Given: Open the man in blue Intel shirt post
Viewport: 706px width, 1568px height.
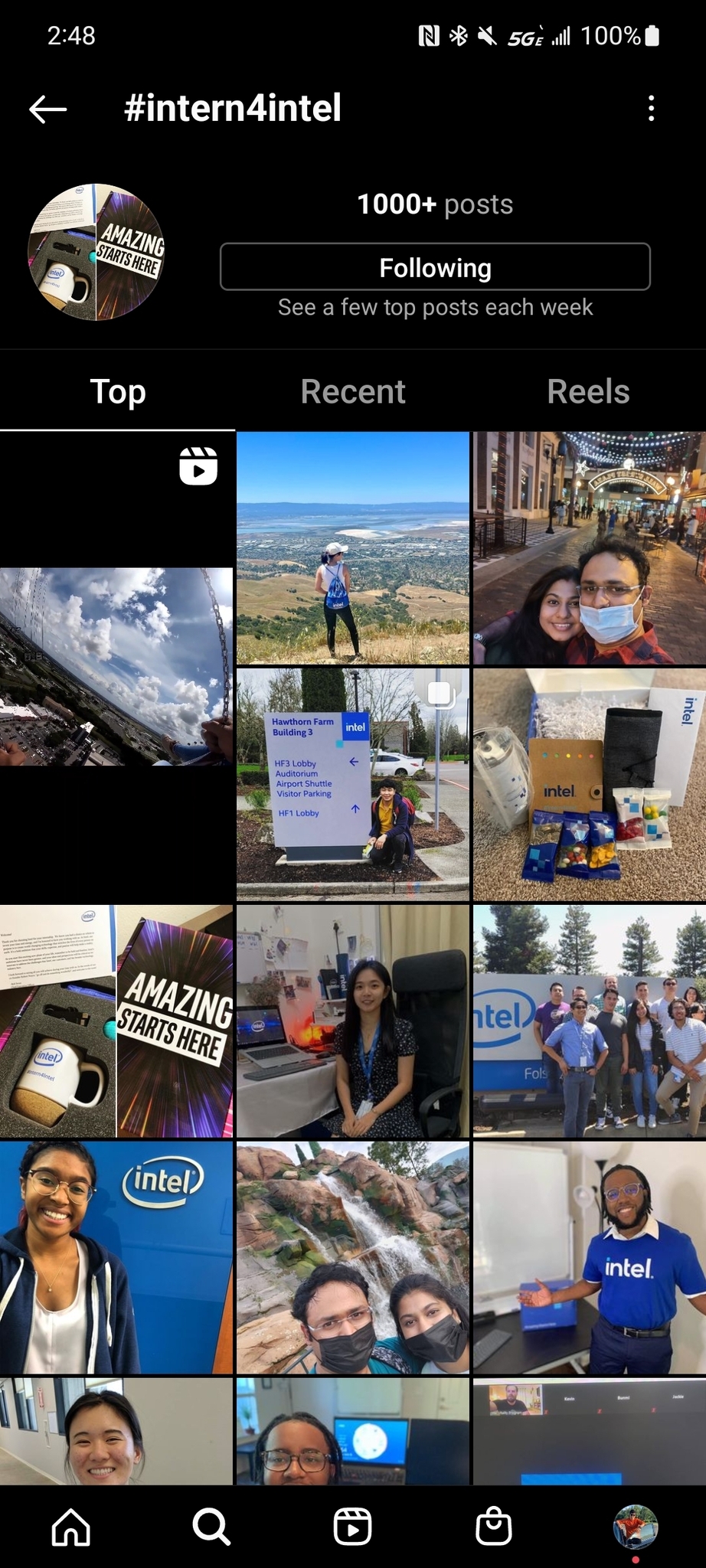Looking at the screenshot, I should tap(589, 1257).
